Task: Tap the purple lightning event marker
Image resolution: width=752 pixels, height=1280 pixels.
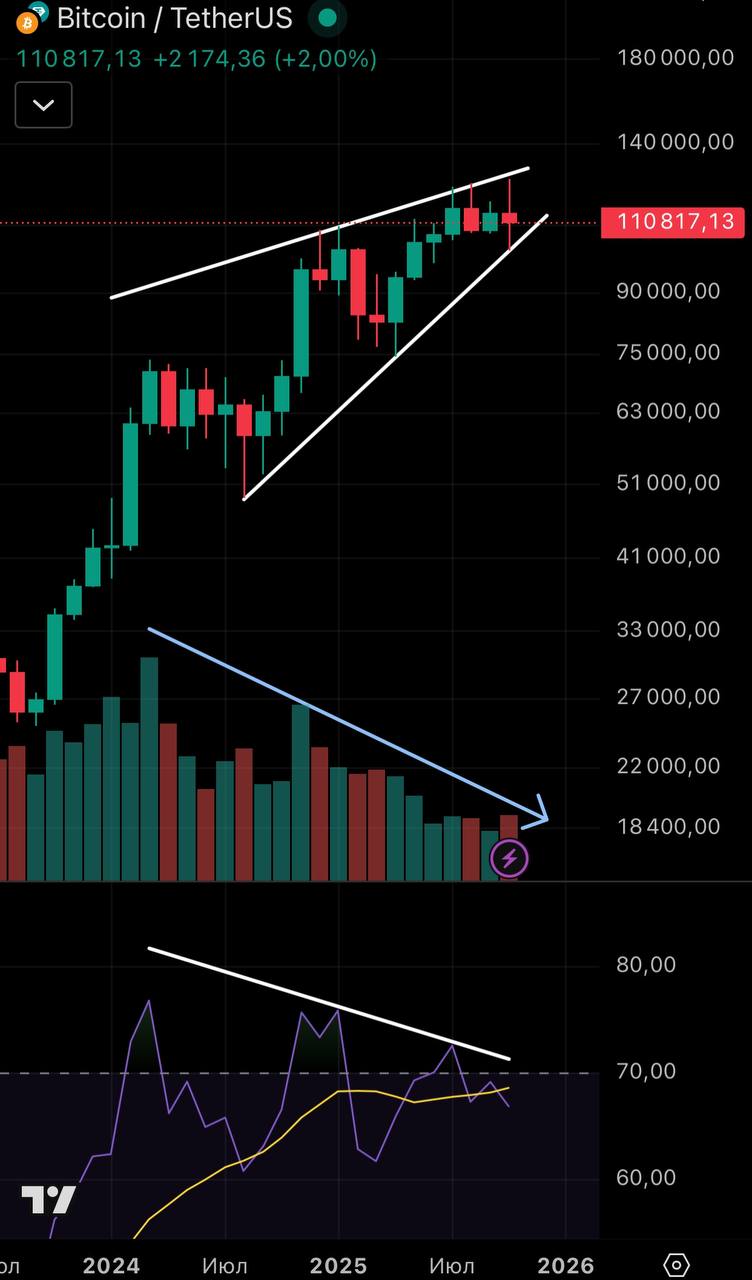Action: click(x=509, y=858)
